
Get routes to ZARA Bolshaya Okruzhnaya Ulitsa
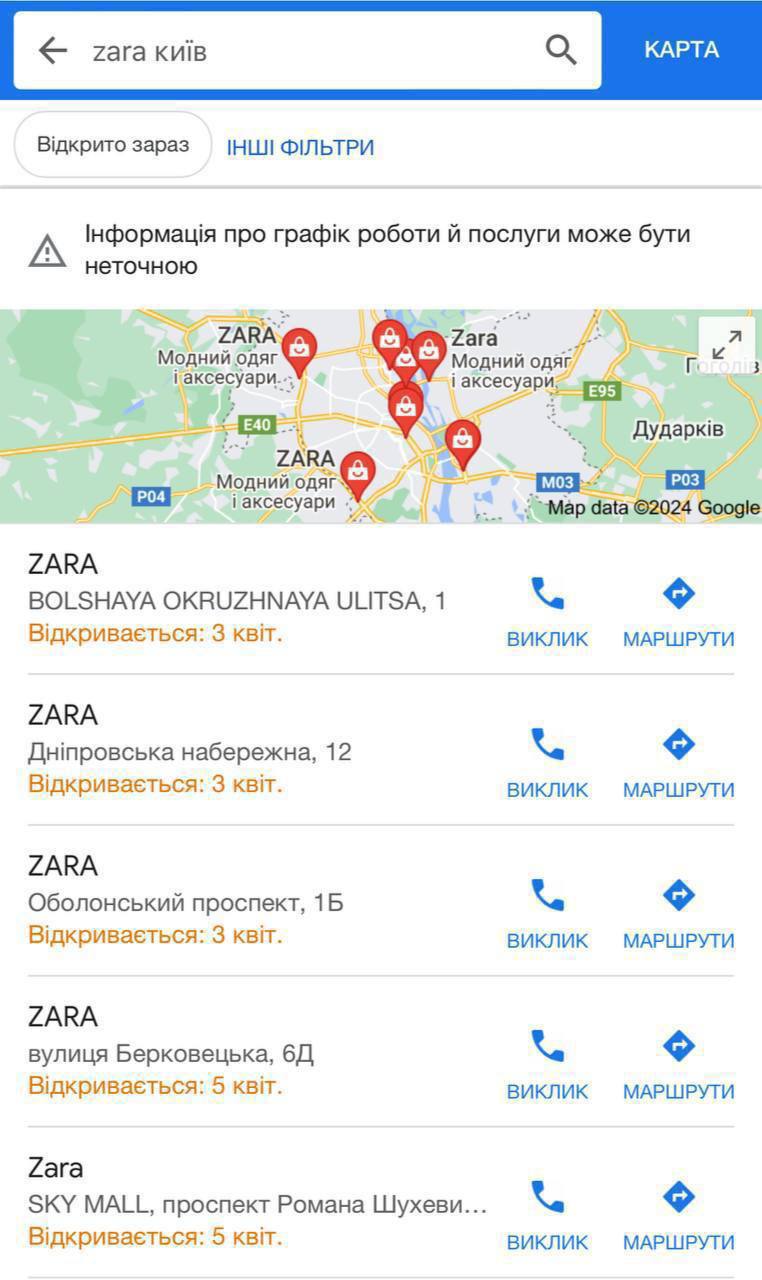pyautogui.click(x=678, y=610)
